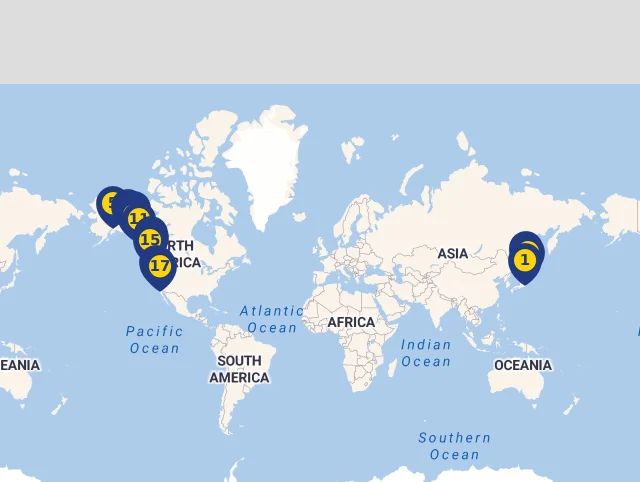This screenshot has width=640, height=482.
Task: Tap the map marker numbered 1 in Asia
Action: (524, 260)
